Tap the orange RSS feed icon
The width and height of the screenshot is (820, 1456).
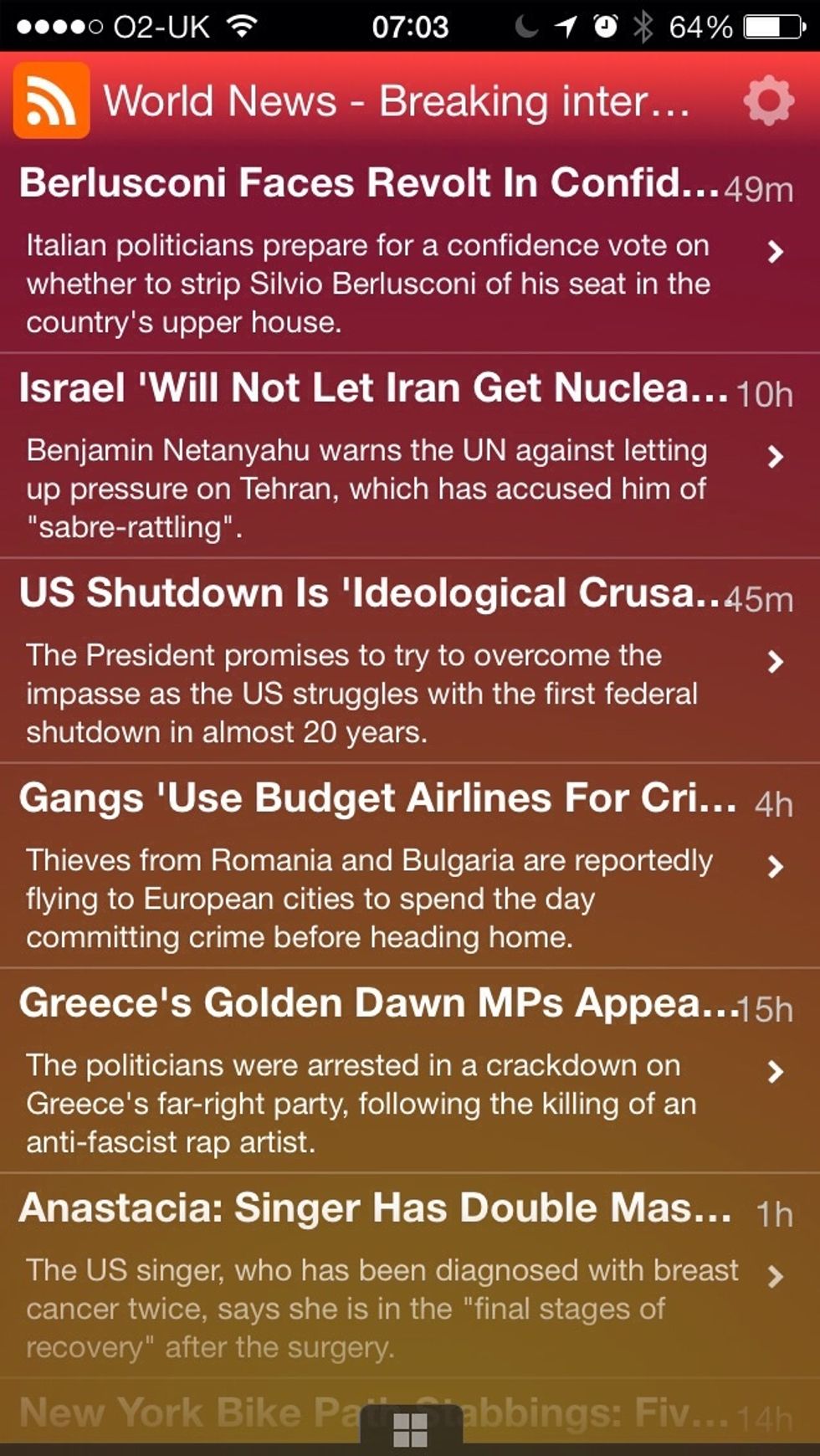tap(49, 100)
